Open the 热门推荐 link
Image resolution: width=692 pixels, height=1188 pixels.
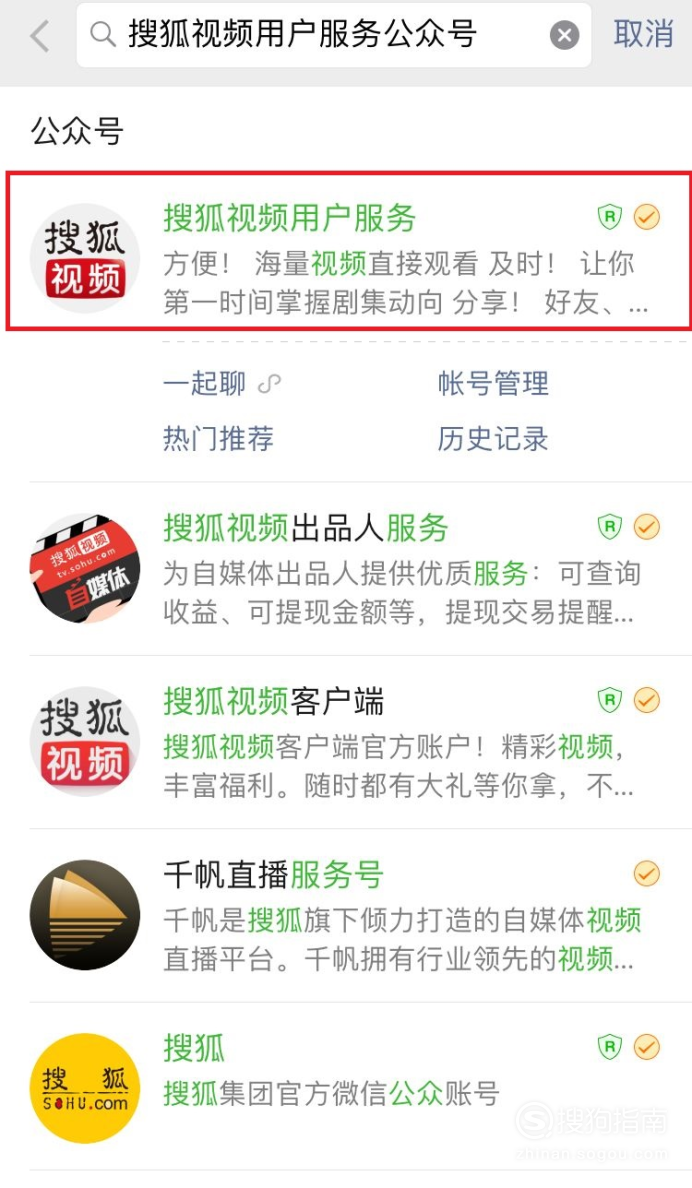click(x=218, y=439)
